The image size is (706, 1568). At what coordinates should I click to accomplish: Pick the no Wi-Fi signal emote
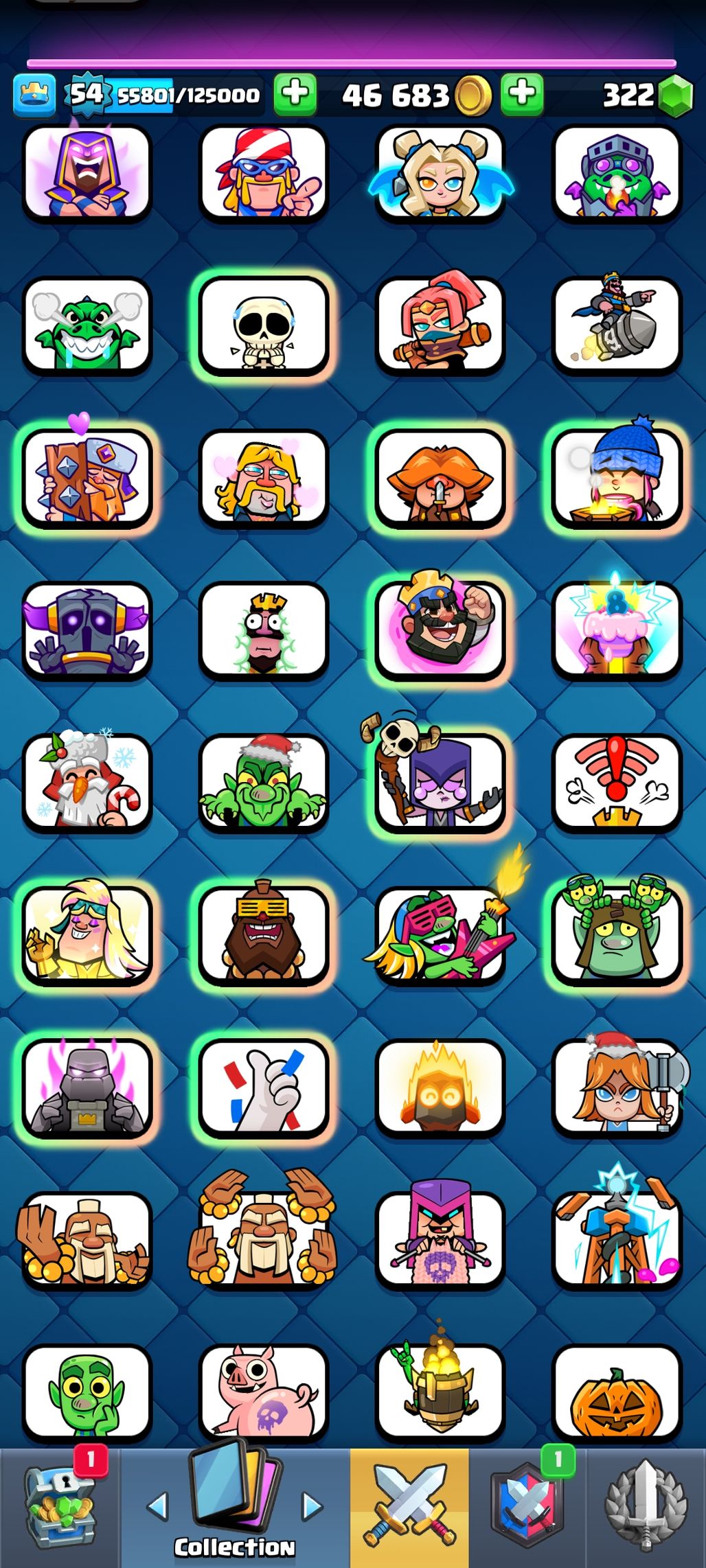point(616,784)
